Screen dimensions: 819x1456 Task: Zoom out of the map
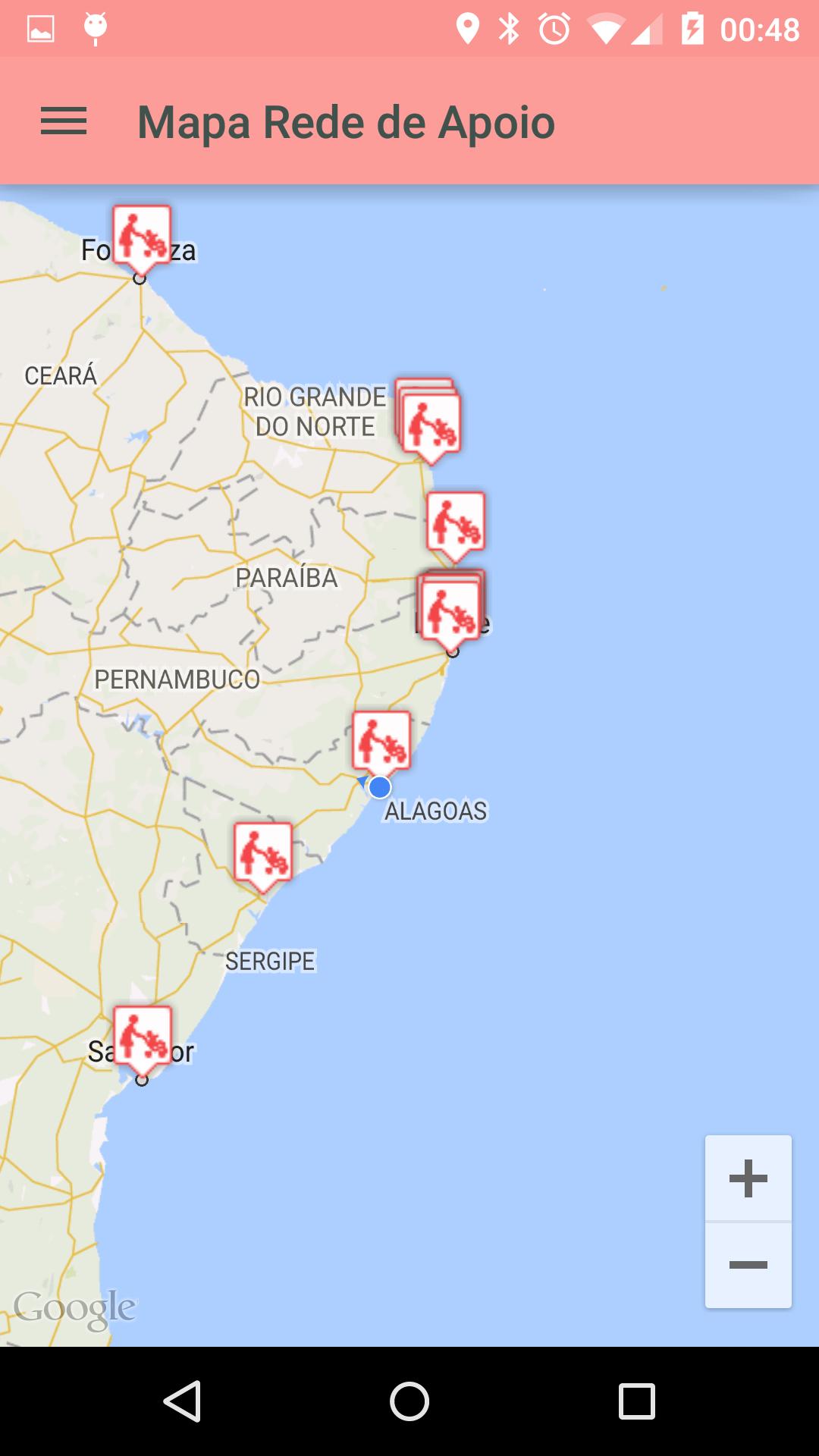pos(748,1265)
